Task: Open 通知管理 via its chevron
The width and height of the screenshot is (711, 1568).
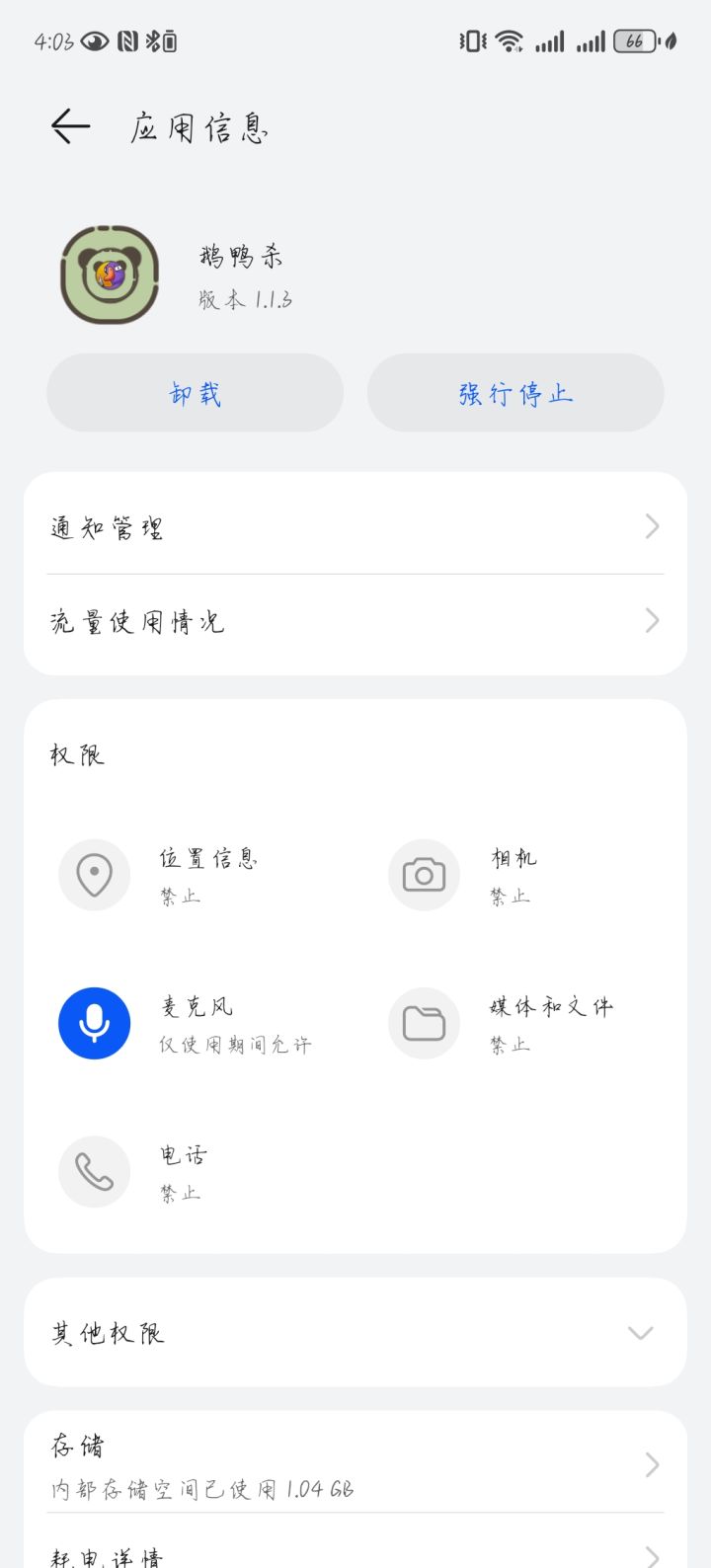Action: pos(651,526)
